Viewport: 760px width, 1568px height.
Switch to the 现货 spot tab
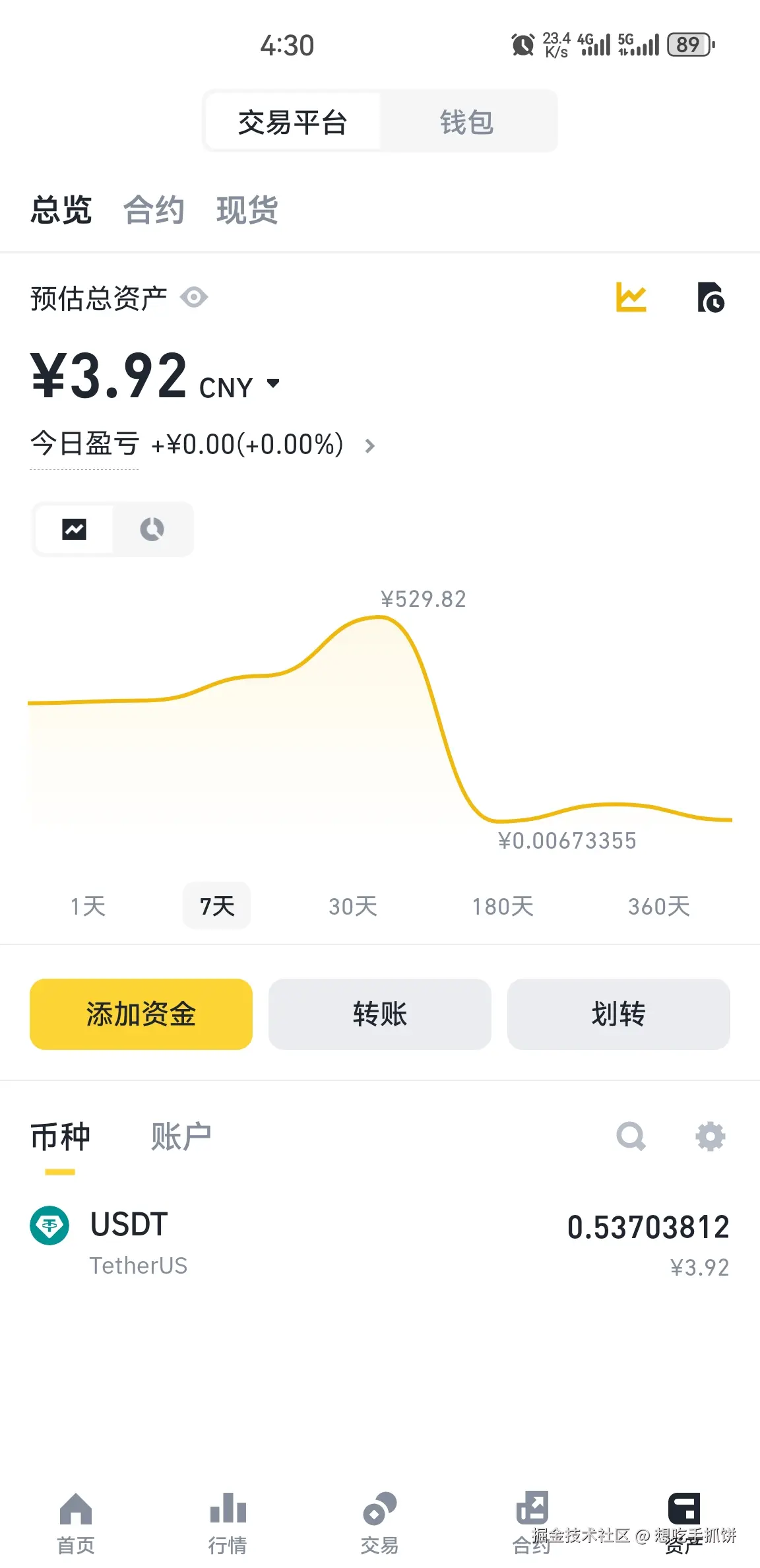(248, 210)
